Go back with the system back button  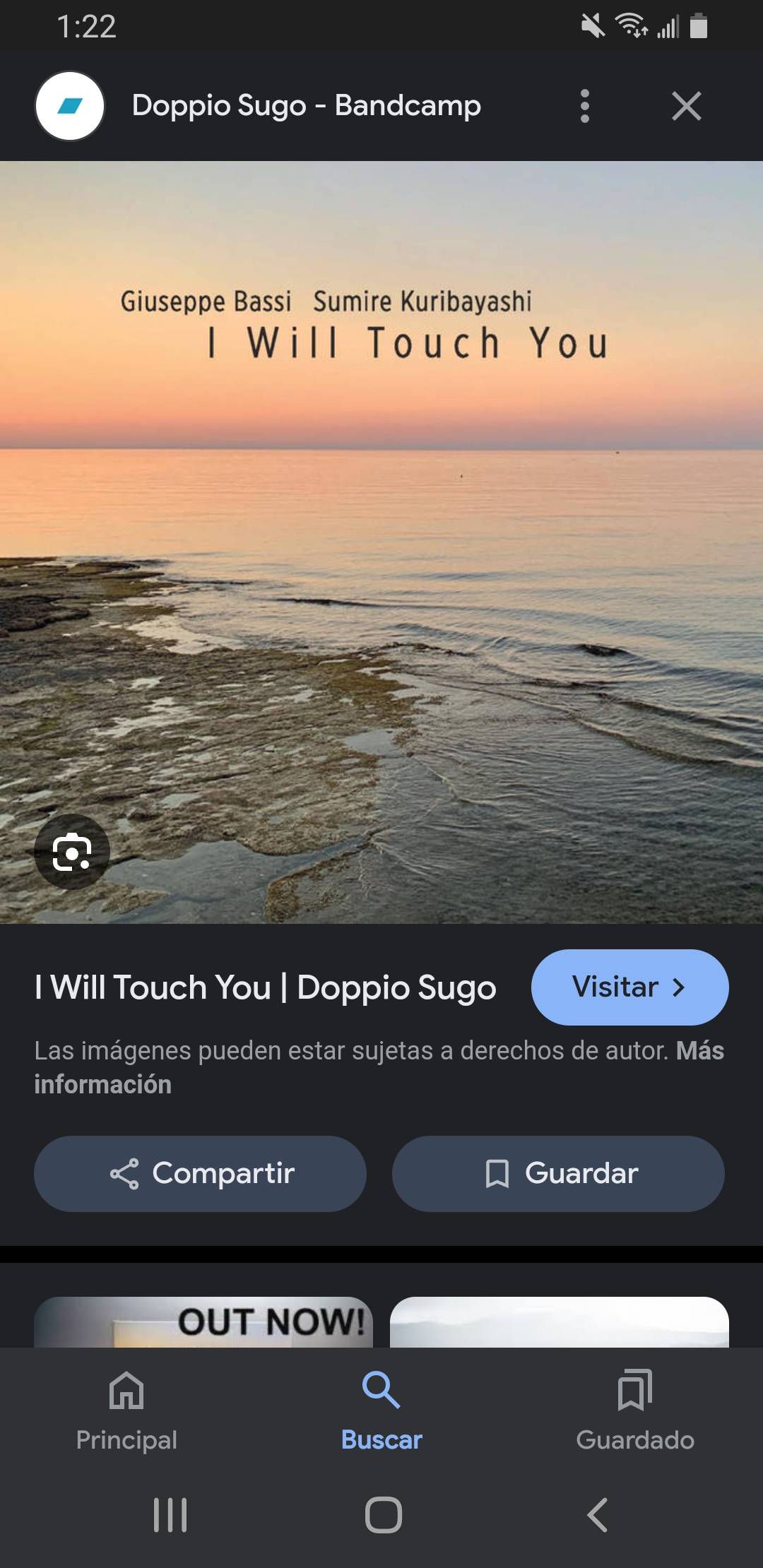tap(597, 1514)
